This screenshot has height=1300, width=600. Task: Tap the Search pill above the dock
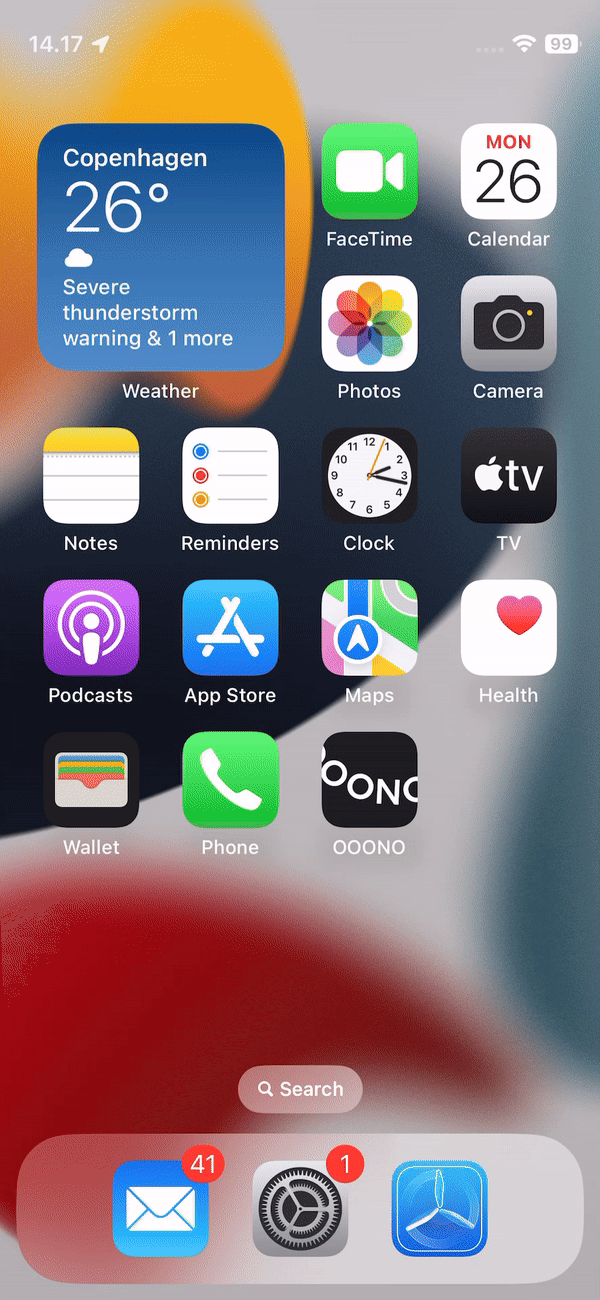click(300, 1089)
